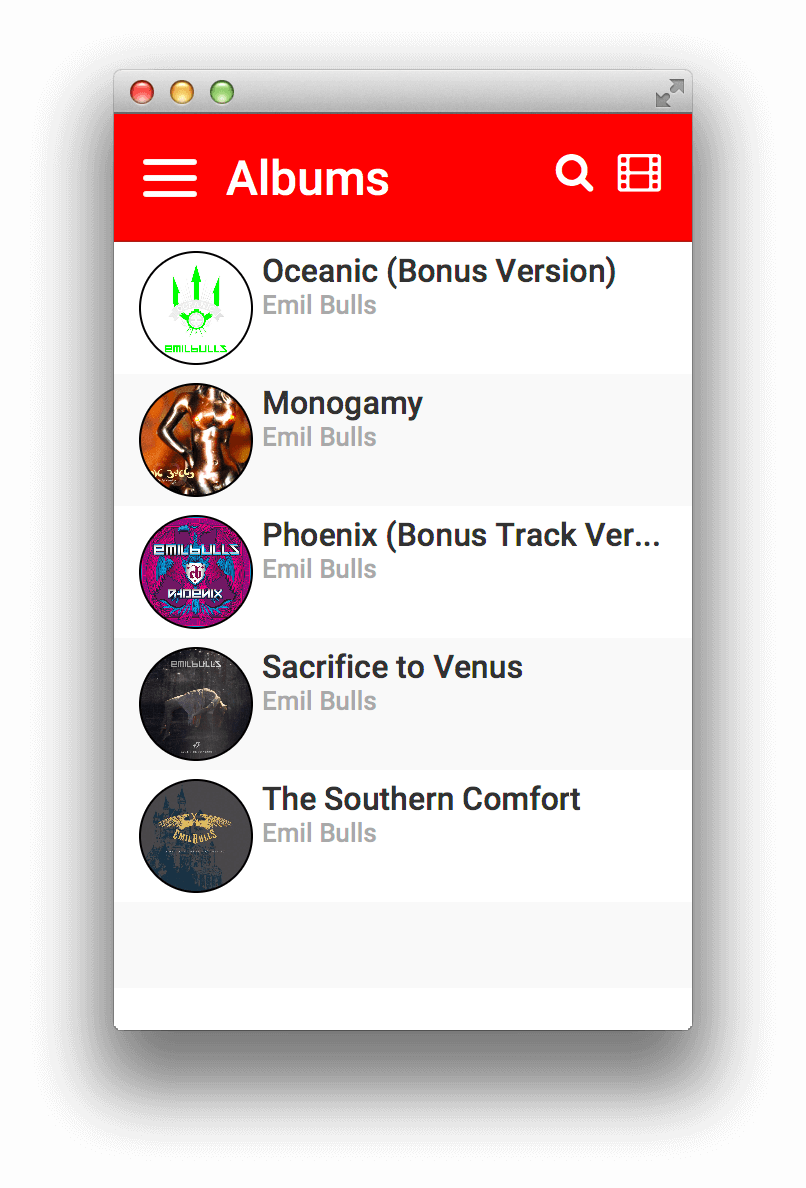Toggle fullscreen with the expand arrows
The width and height of the screenshot is (806, 1188).
669,93
